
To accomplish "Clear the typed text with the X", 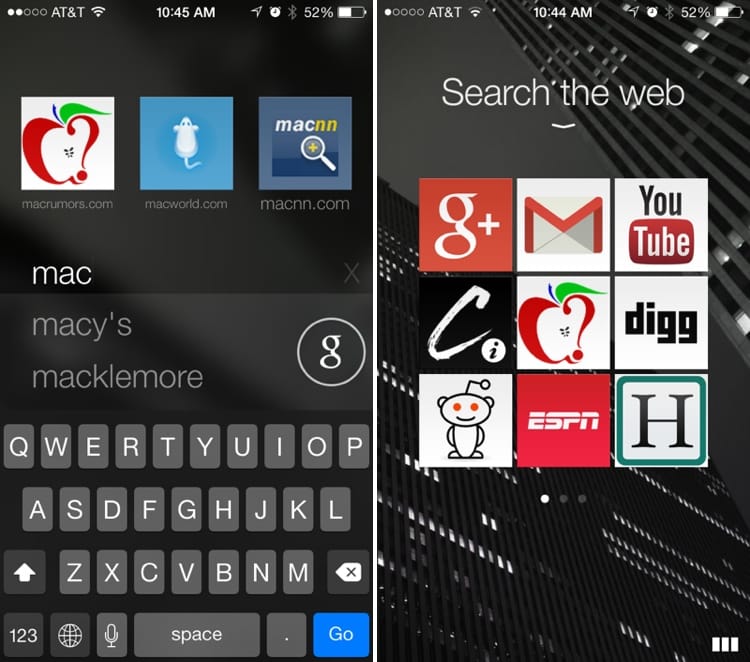I will (351, 273).
